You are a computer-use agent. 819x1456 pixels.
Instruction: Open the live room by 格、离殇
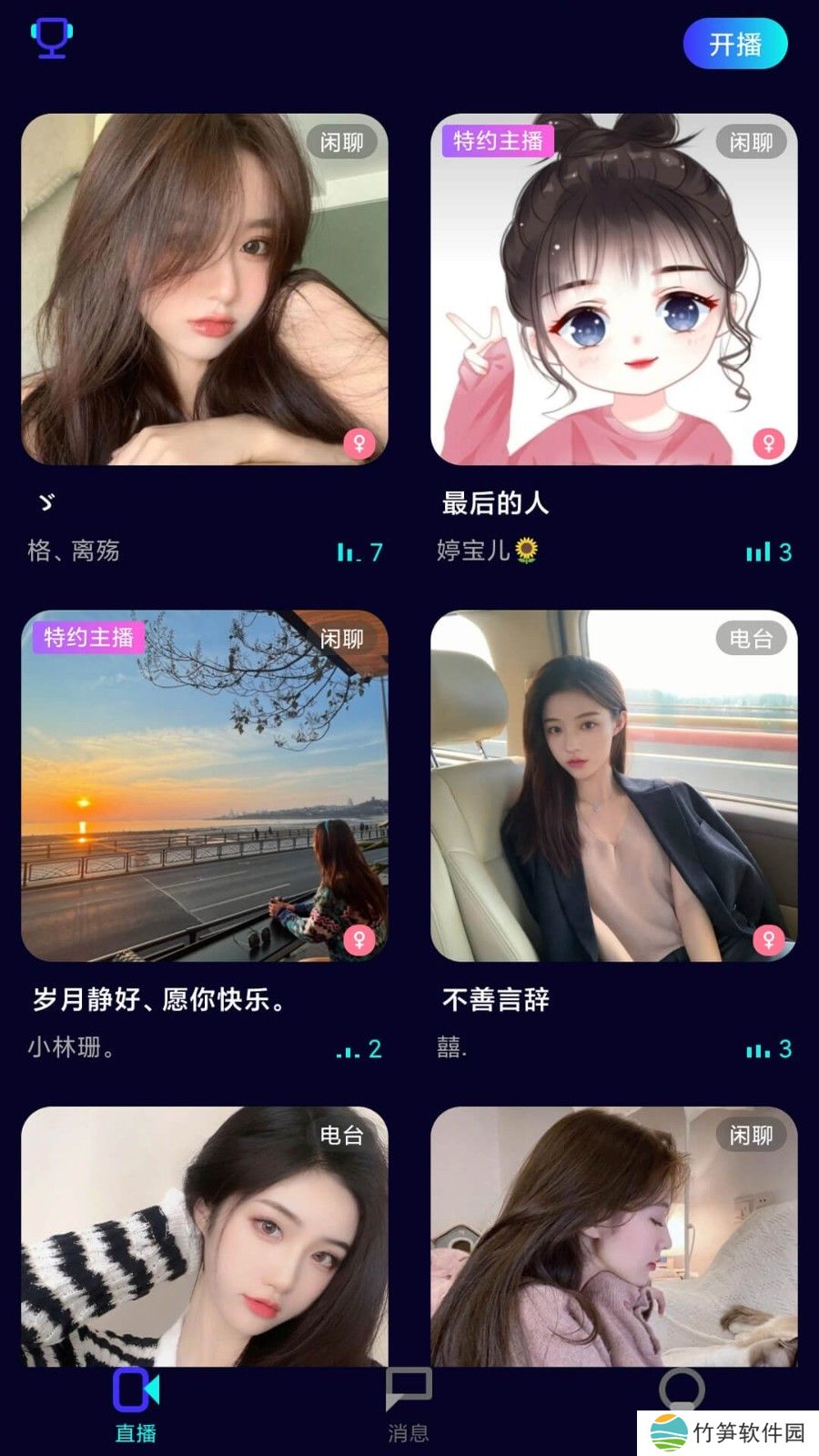click(x=205, y=289)
